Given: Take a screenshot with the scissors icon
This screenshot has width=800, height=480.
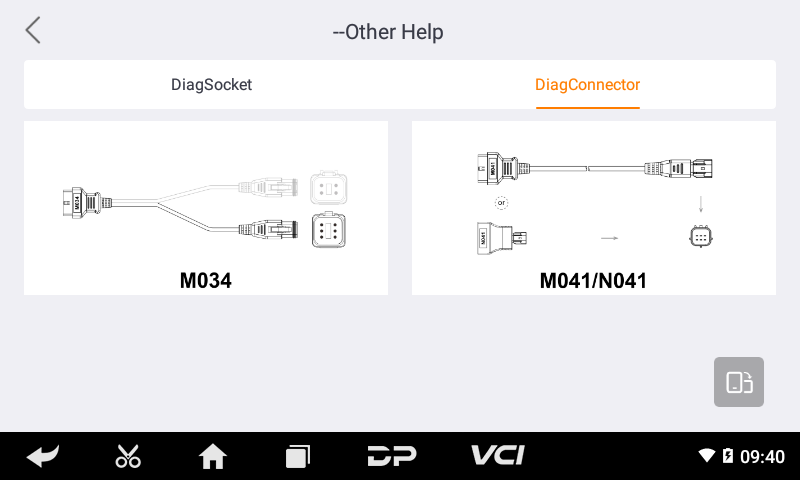Looking at the screenshot, I should 128,457.
